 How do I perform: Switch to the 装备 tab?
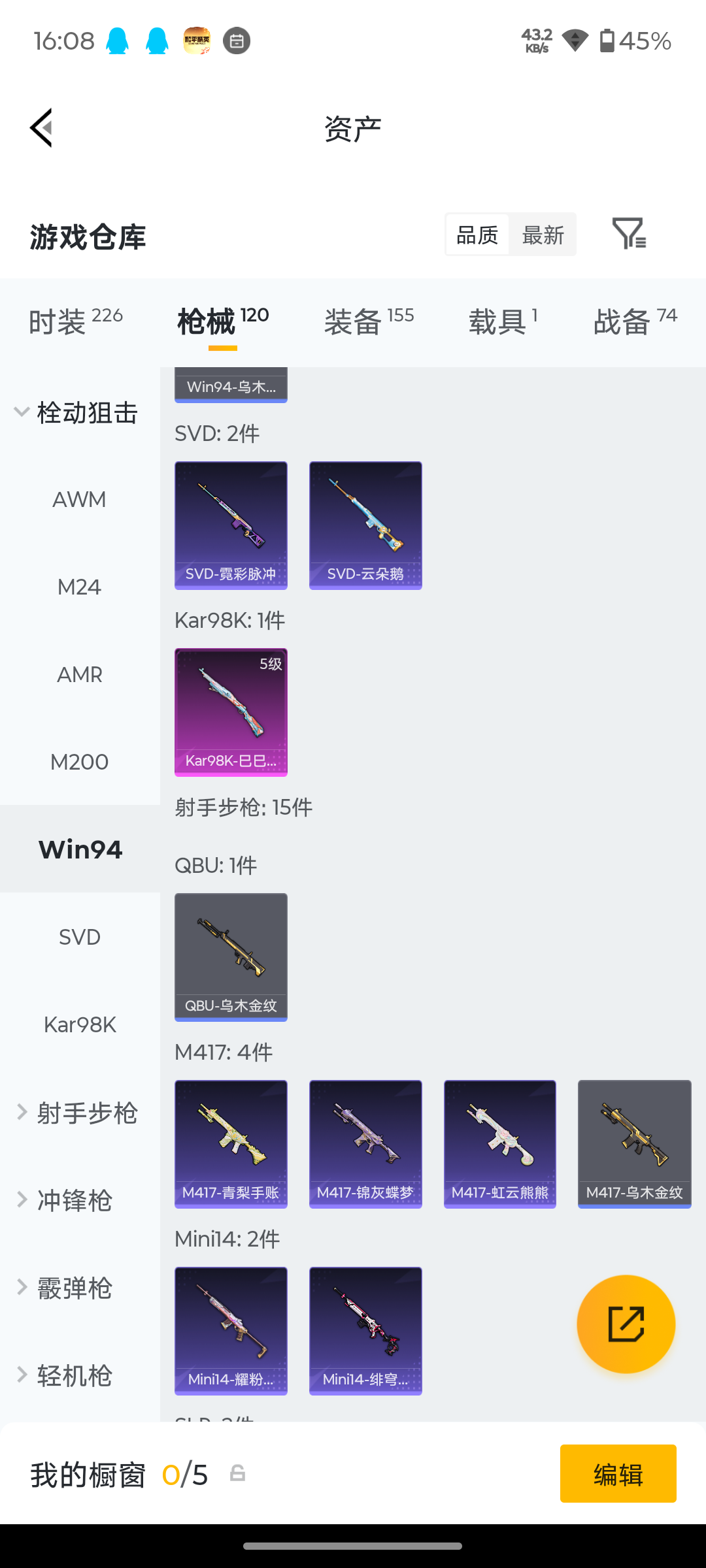[x=369, y=321]
